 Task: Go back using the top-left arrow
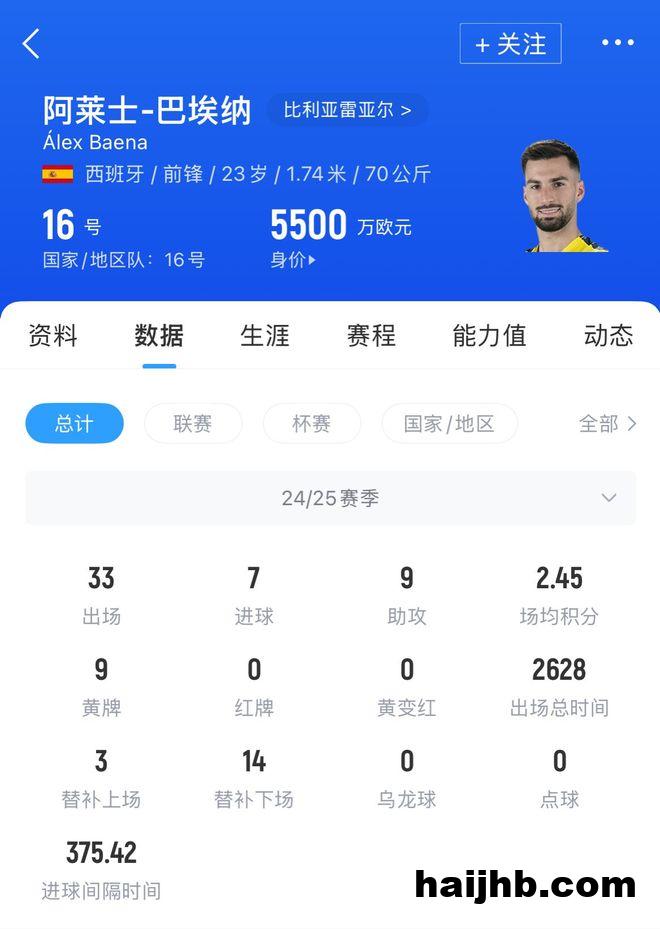coord(32,43)
